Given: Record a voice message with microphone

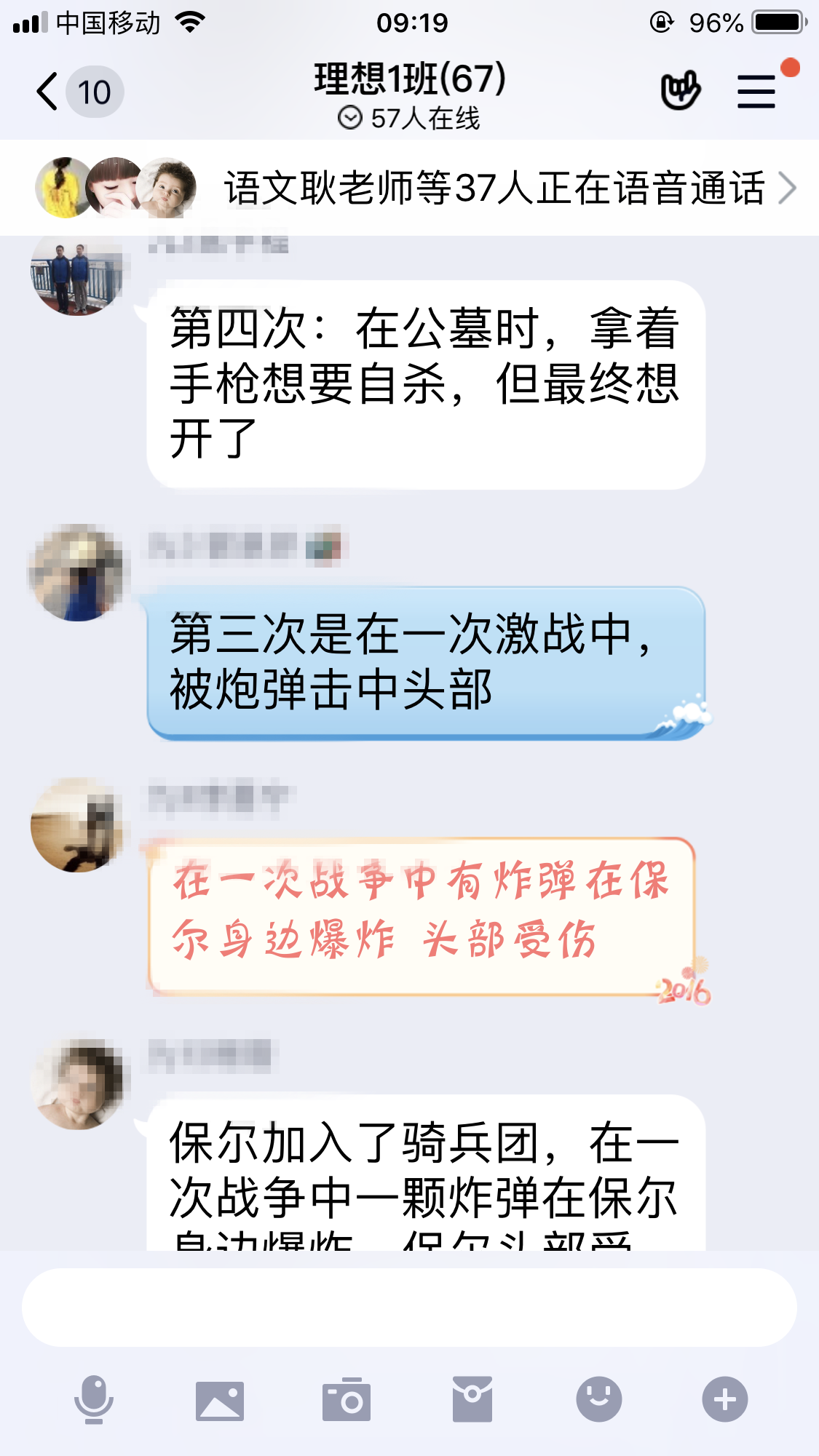Looking at the screenshot, I should point(94,1399).
